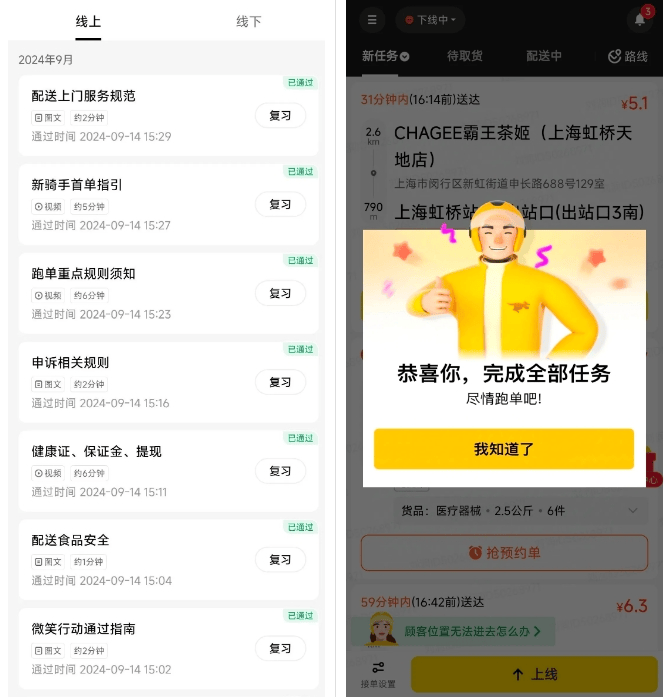Review the 配送食品安全 lesson
The image size is (669, 697).
(x=280, y=560)
